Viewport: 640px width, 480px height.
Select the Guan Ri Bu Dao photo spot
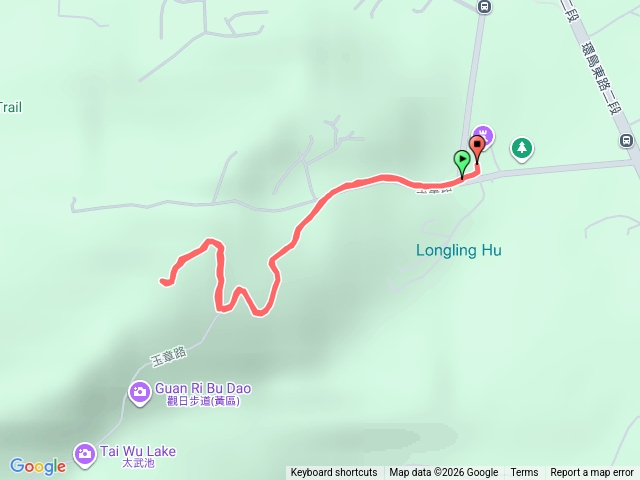click(141, 389)
